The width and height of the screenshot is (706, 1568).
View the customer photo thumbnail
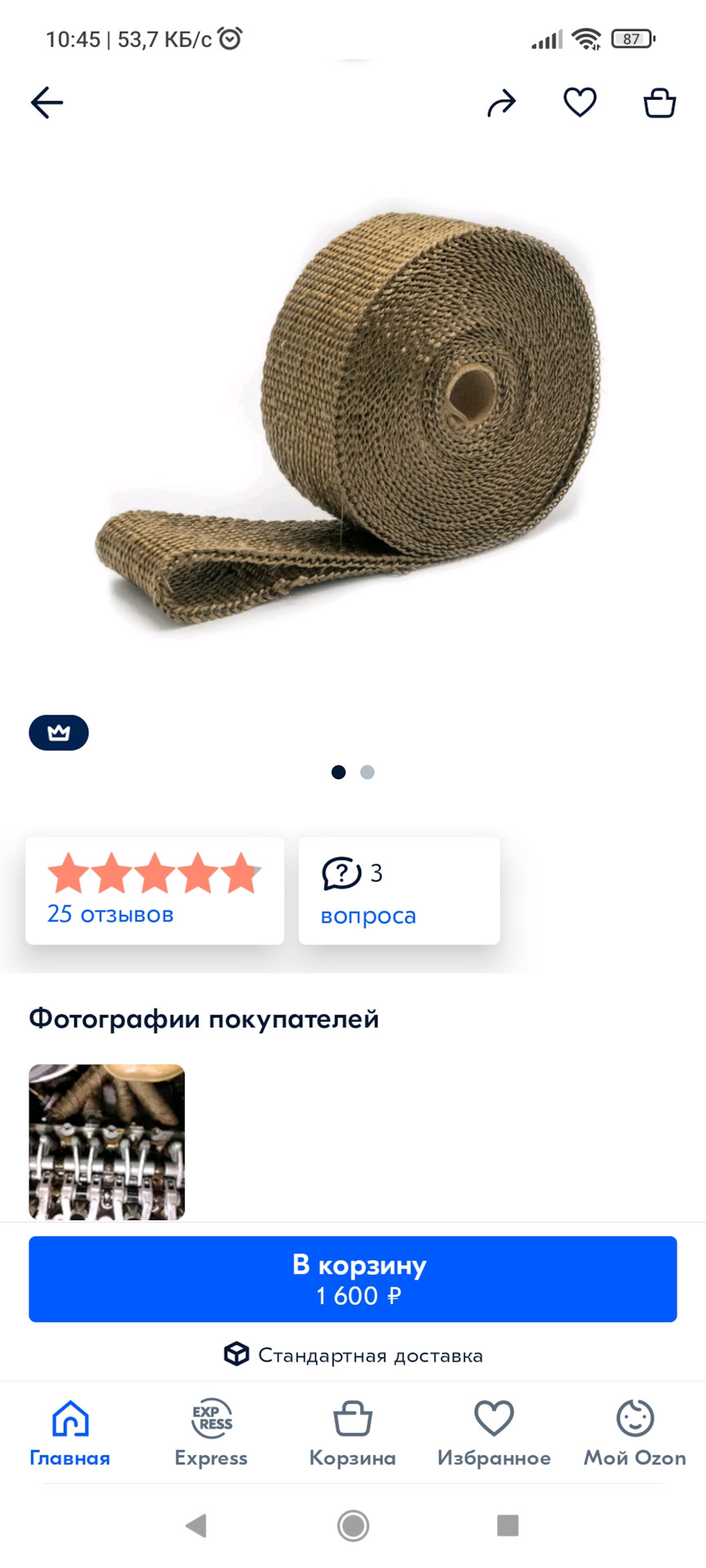coord(107,1142)
